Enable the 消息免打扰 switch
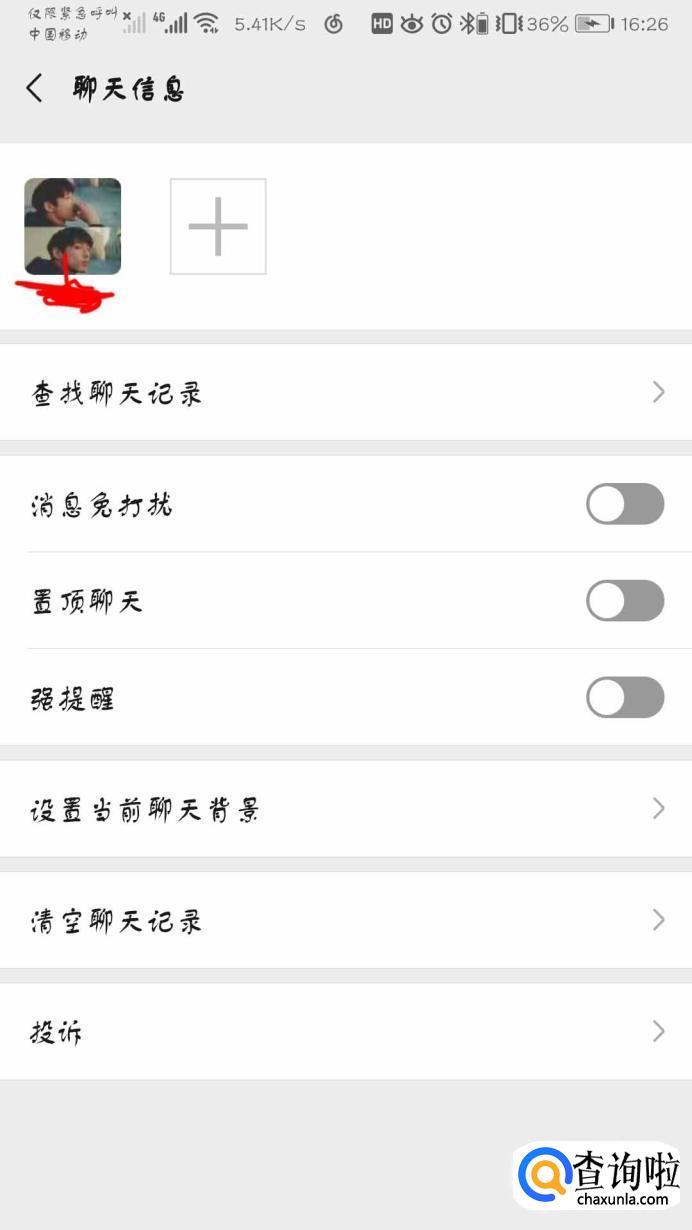 tap(624, 504)
